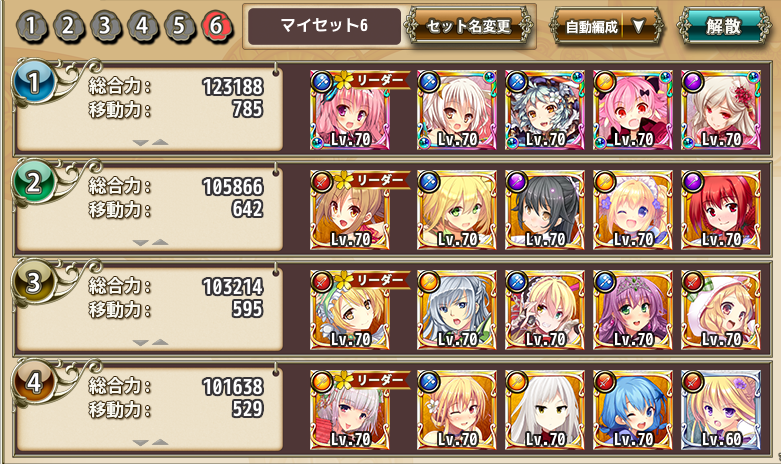This screenshot has width=781, height=464.
Task: Switch to set tab 3
Action: point(104,26)
